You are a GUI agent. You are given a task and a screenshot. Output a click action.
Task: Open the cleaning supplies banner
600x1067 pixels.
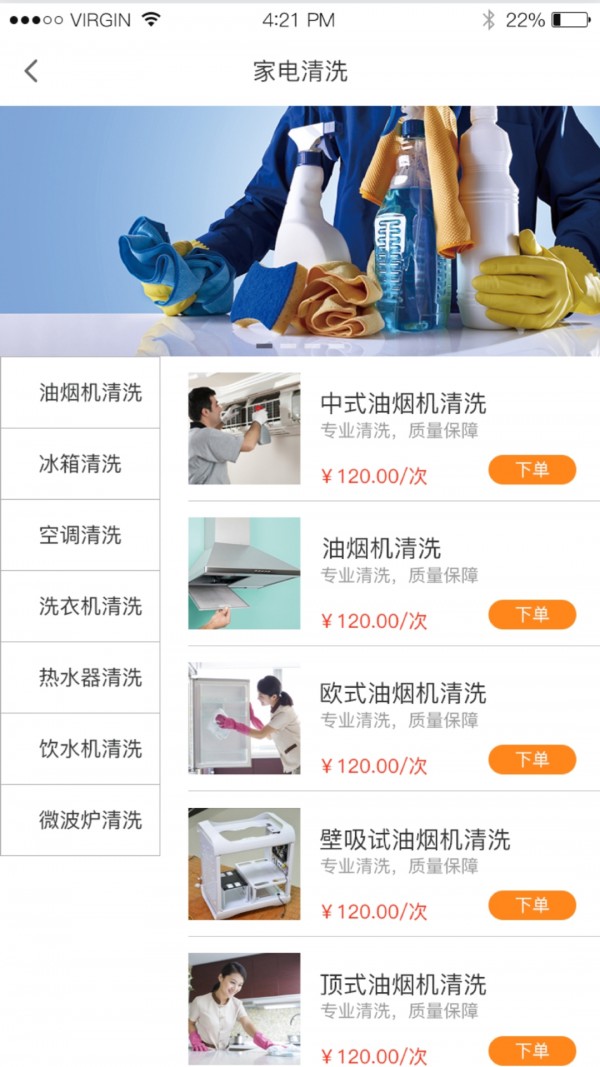300,230
